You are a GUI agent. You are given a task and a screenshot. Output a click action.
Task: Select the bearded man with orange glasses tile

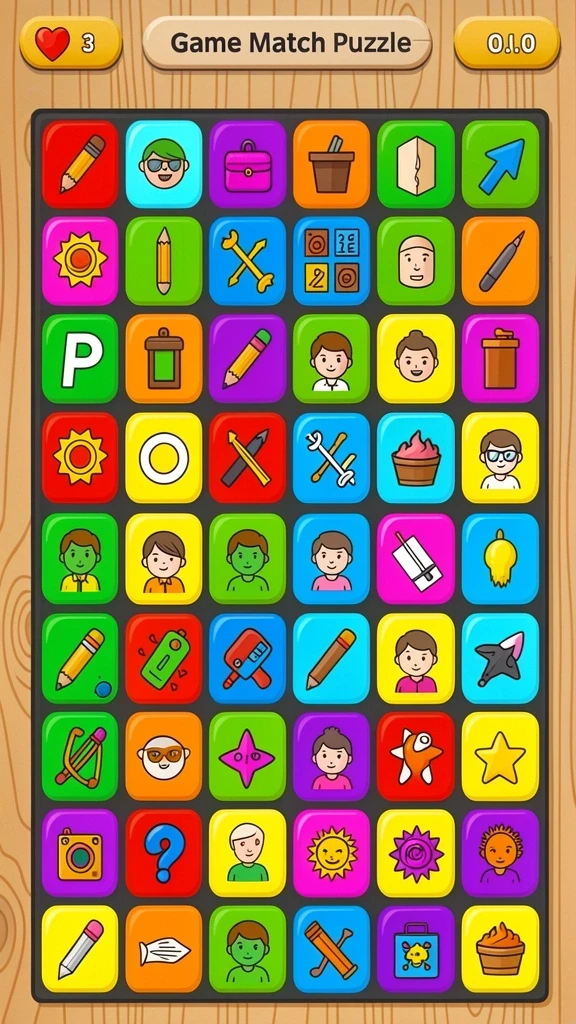point(164,756)
